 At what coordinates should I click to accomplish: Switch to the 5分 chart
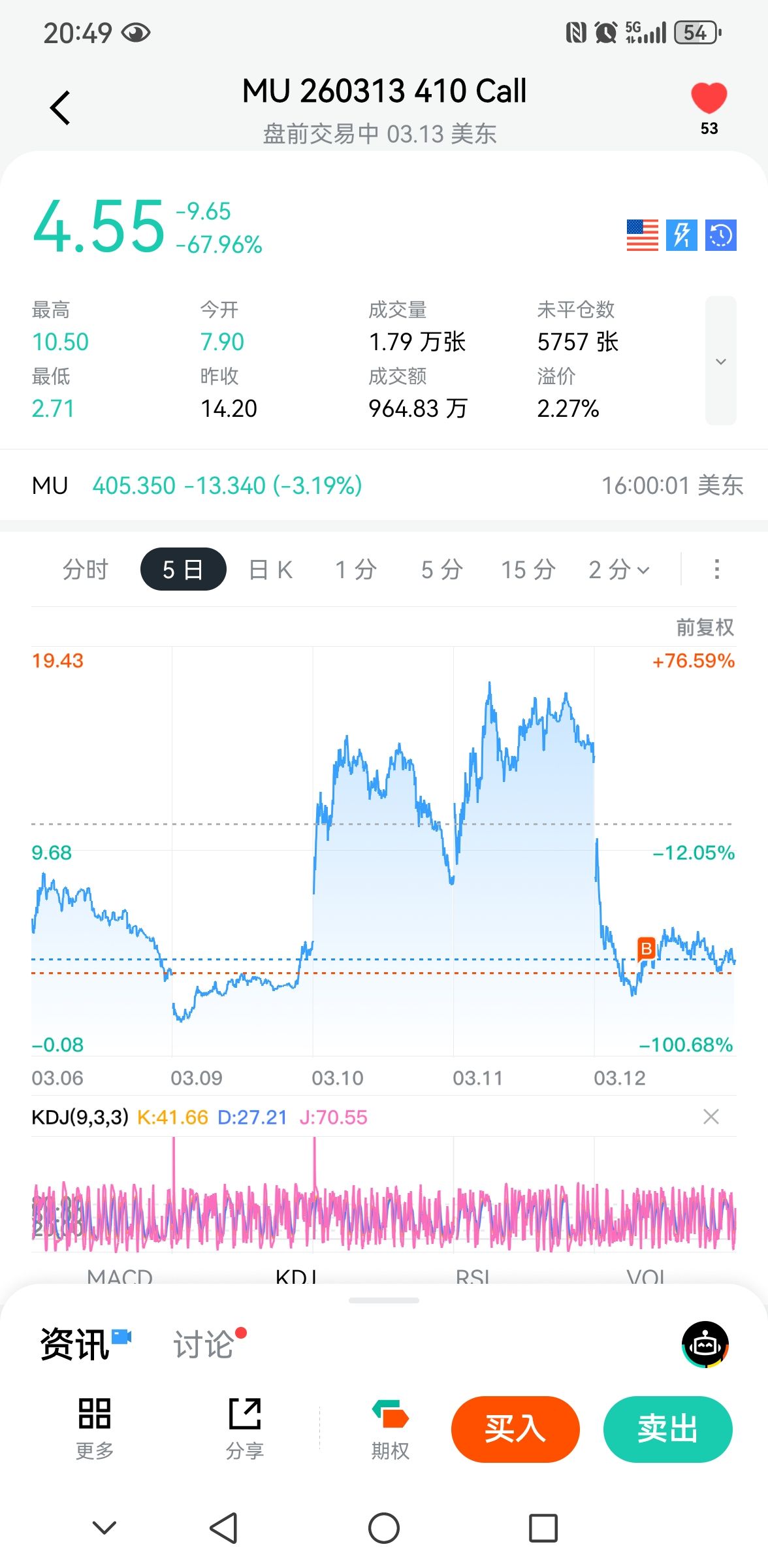pyautogui.click(x=442, y=569)
